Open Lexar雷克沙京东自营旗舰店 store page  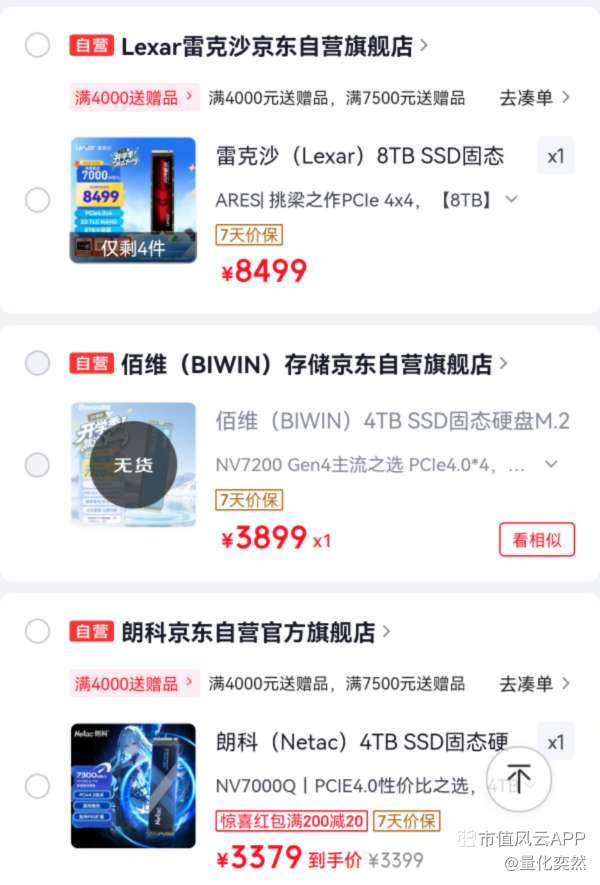[x=274, y=46]
